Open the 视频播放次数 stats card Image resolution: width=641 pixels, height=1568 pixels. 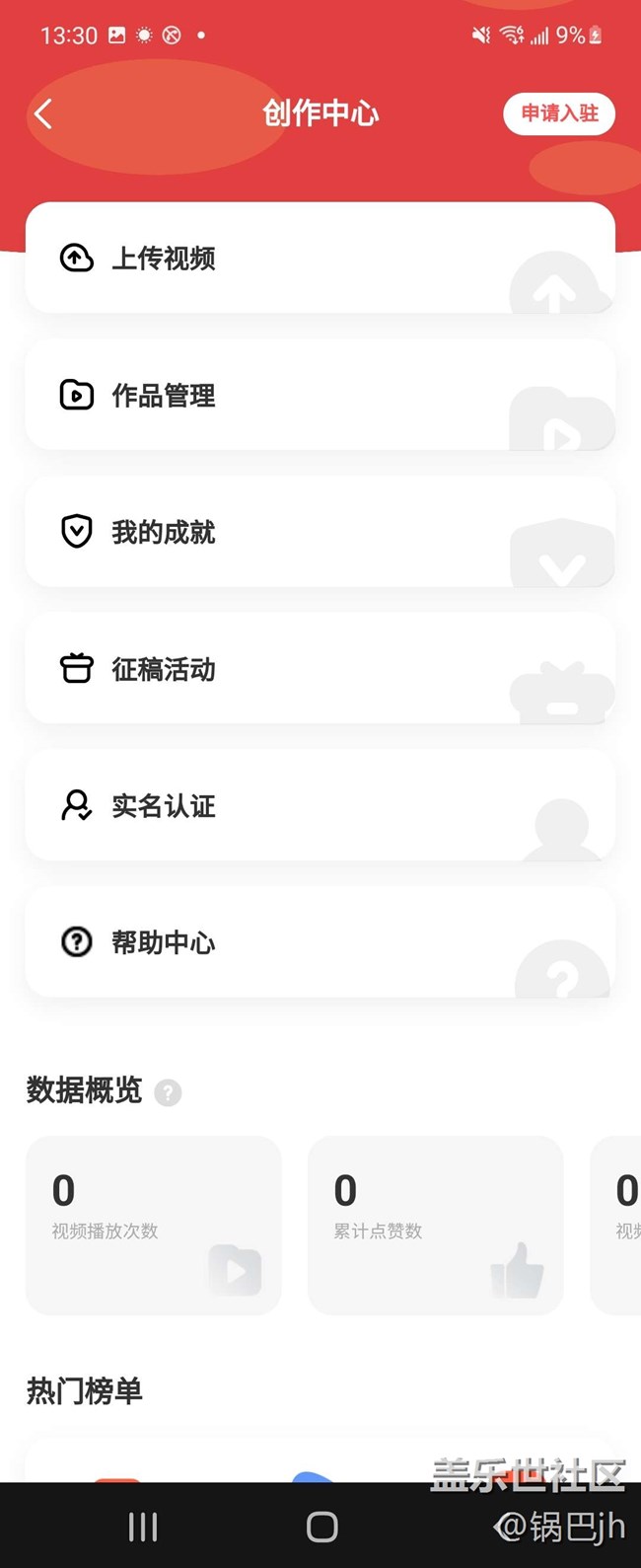pyautogui.click(x=154, y=1225)
